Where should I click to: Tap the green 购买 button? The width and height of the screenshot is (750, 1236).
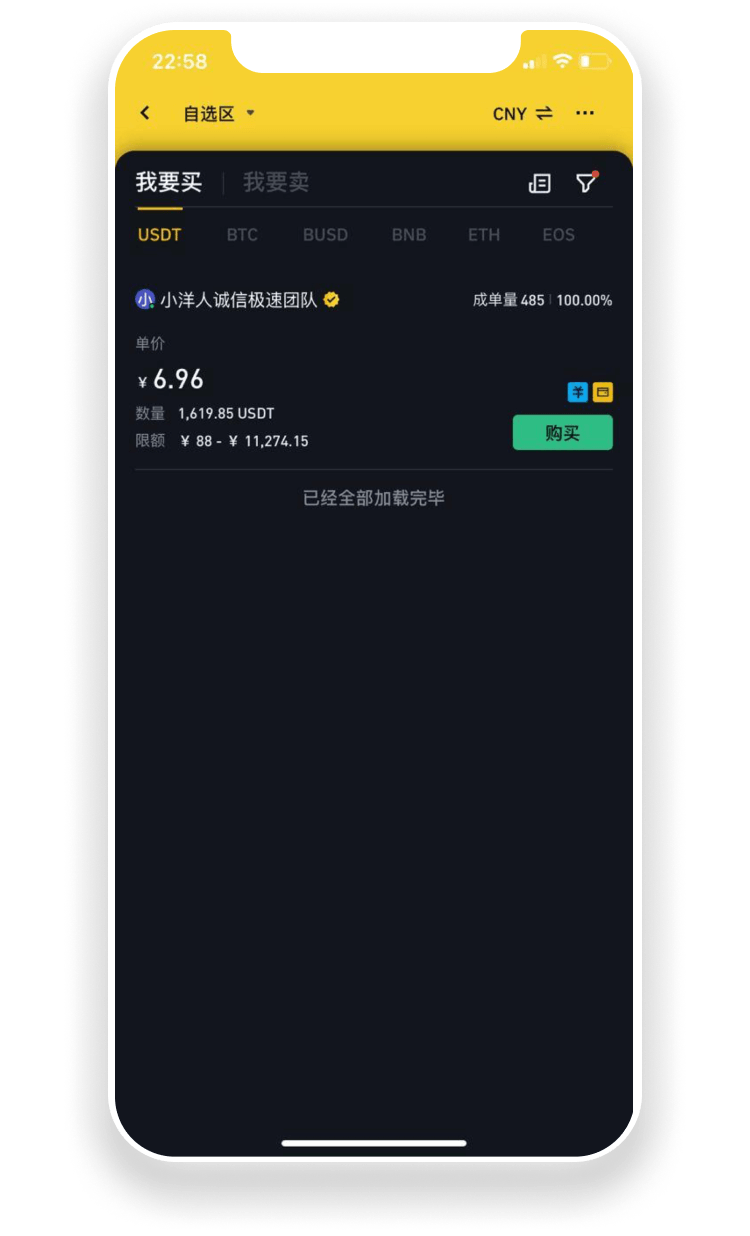[562, 433]
